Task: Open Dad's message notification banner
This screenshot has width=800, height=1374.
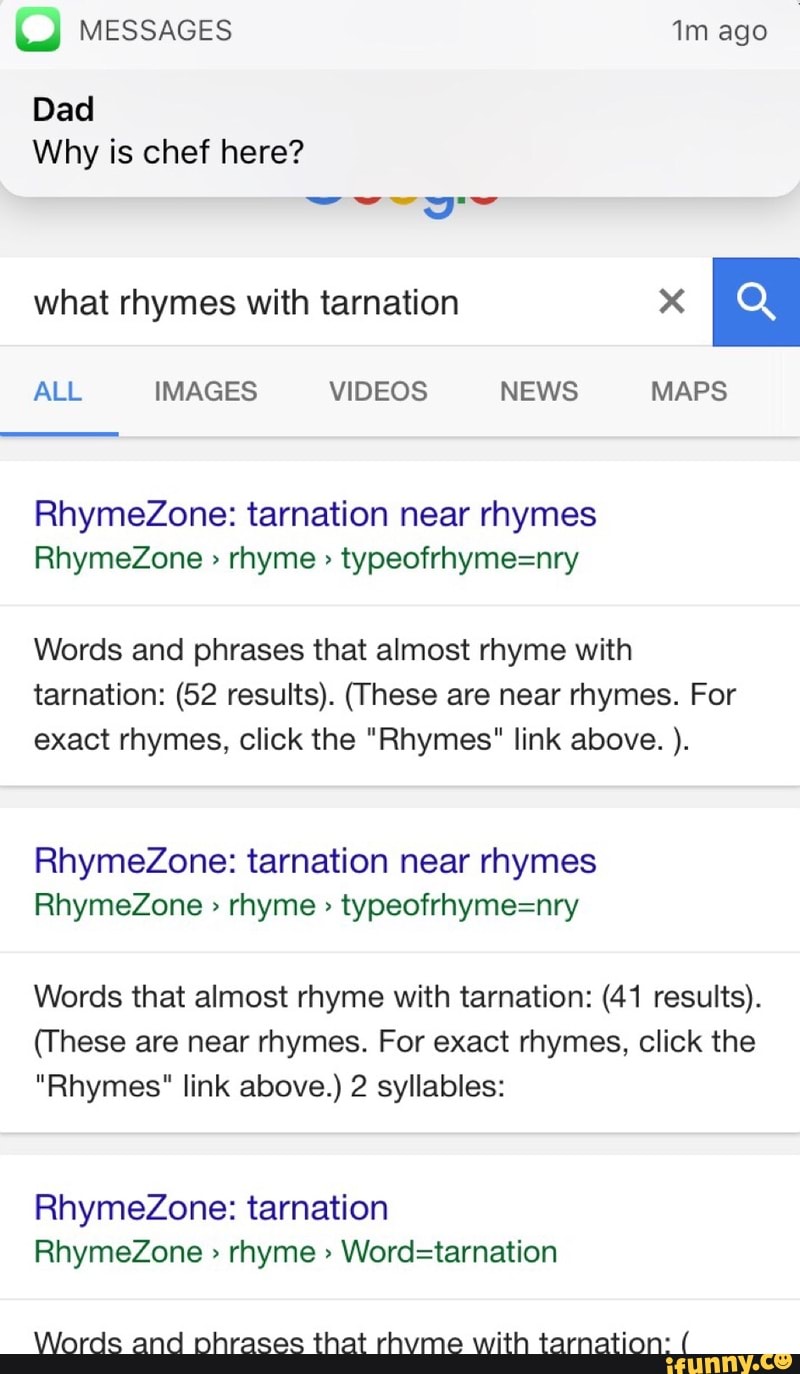Action: (x=400, y=130)
